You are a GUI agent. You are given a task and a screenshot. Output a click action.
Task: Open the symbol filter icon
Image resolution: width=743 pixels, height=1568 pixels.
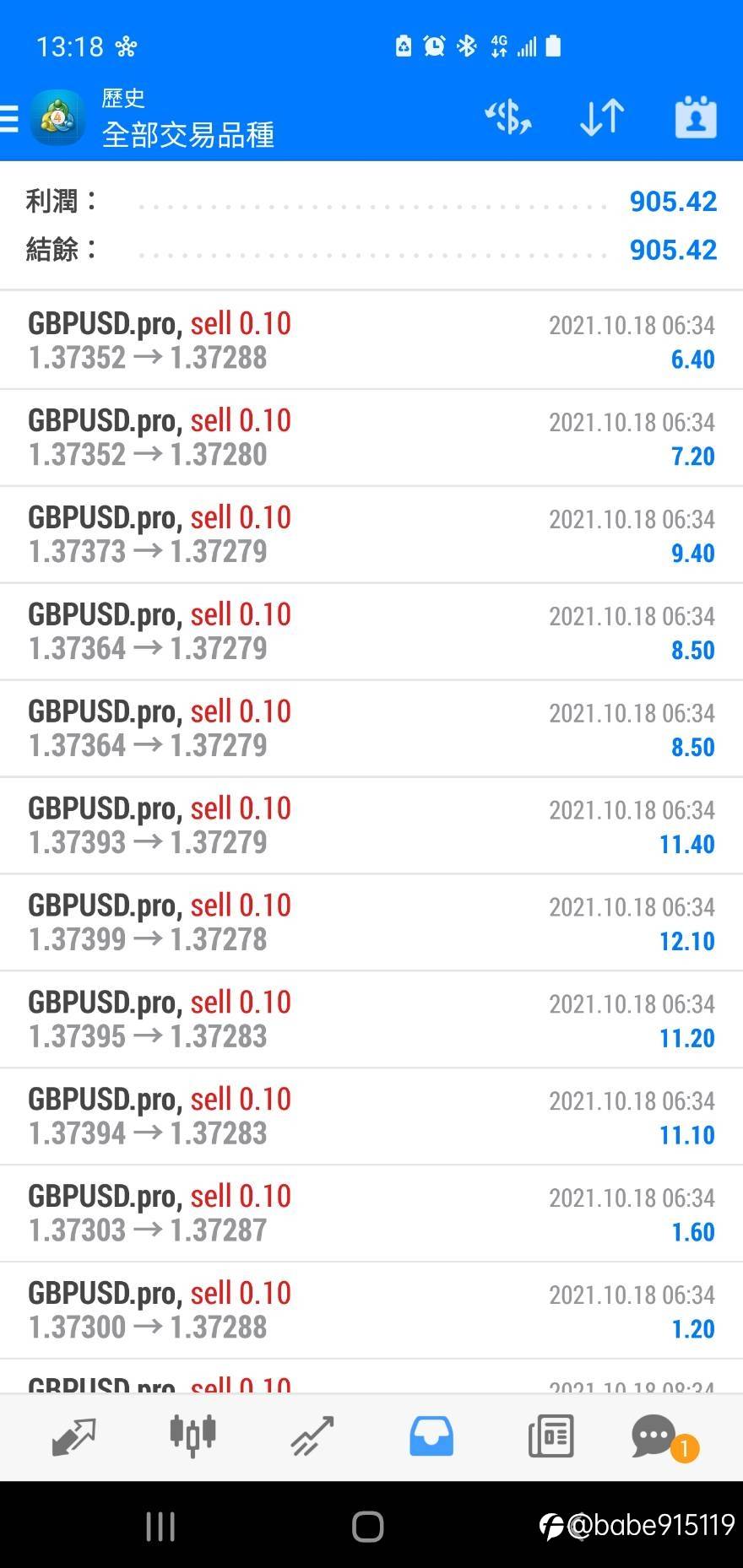[508, 117]
